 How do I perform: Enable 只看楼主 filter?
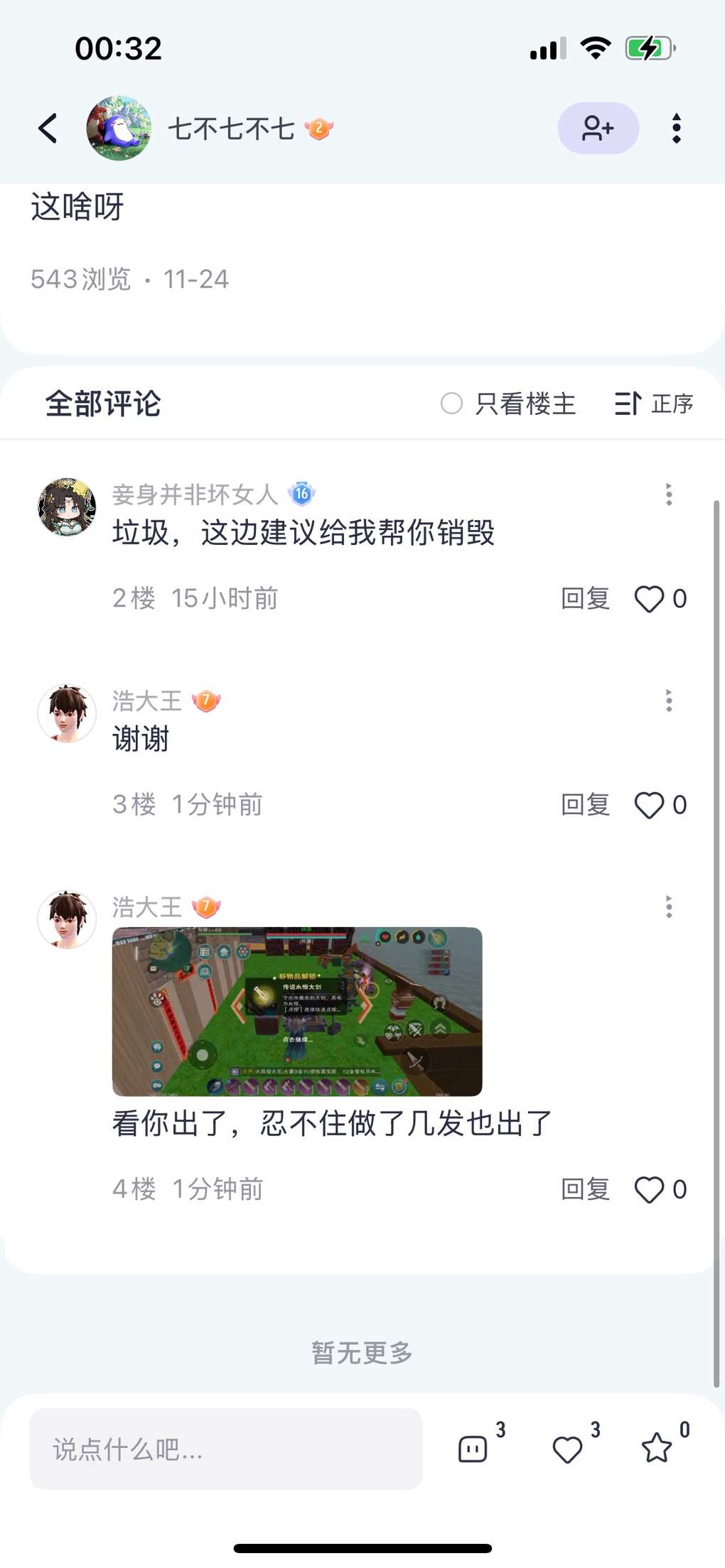[508, 404]
